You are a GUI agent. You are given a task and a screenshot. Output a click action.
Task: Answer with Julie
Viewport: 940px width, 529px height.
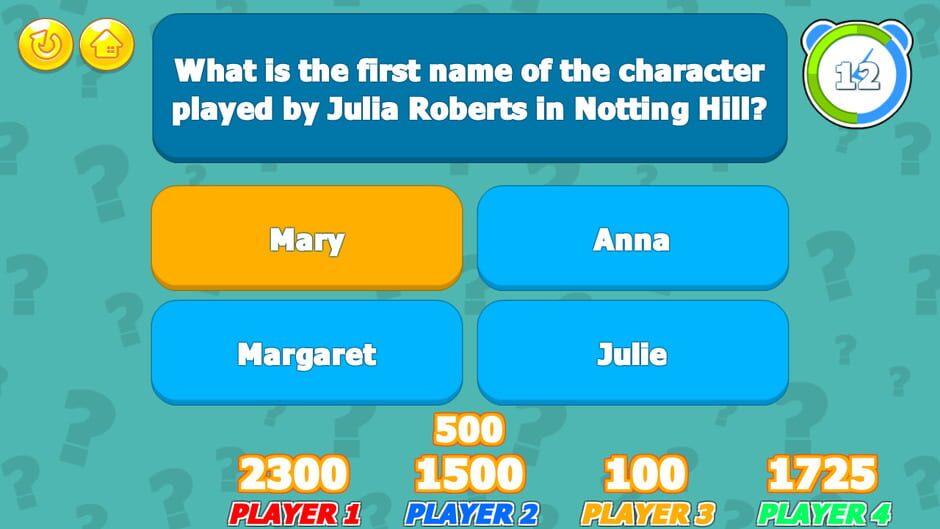632,353
